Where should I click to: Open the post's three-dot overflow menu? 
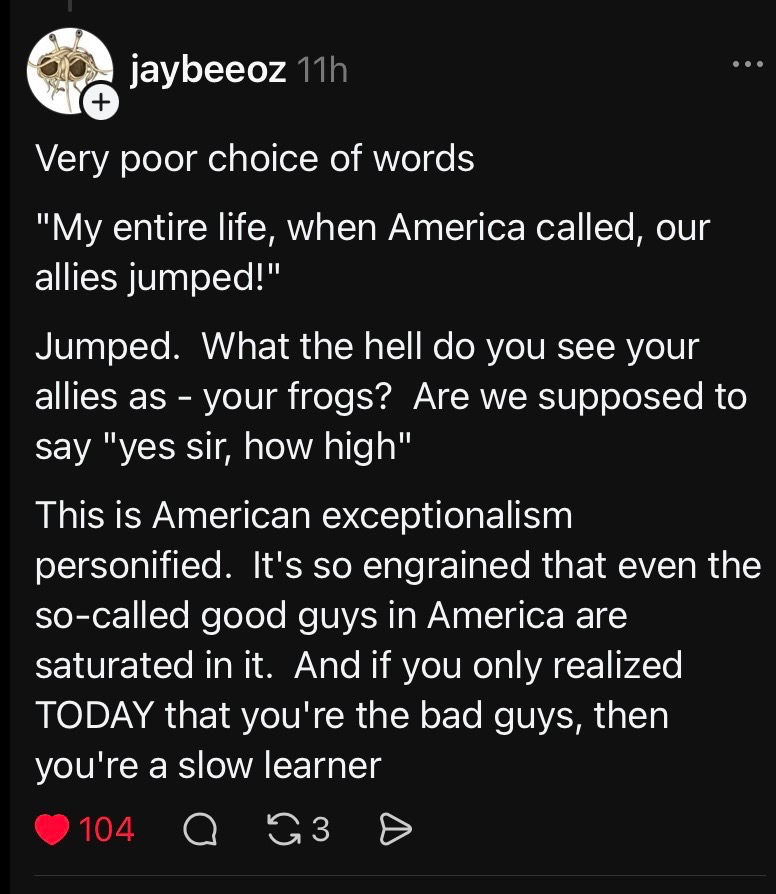(x=746, y=63)
